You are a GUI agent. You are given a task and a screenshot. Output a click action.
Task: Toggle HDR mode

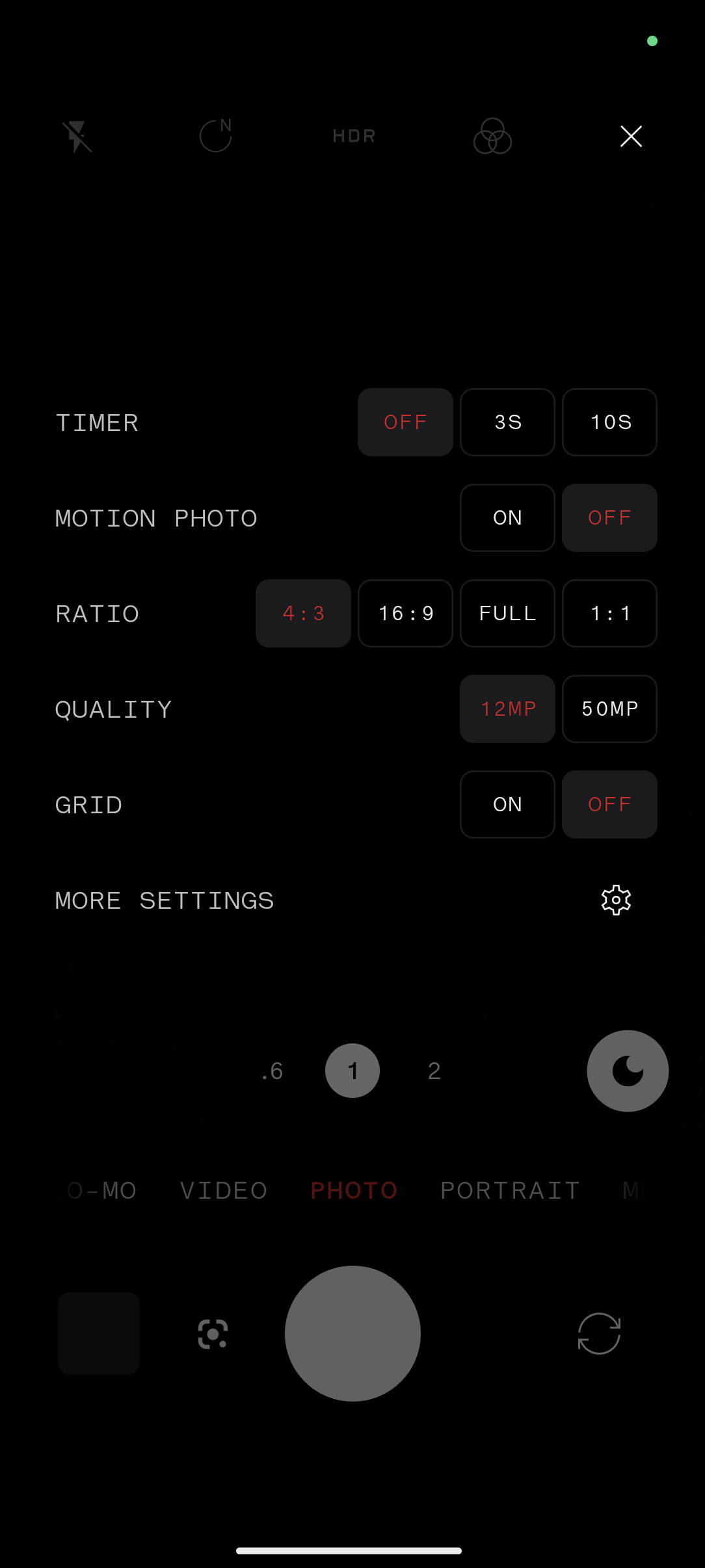(353, 136)
